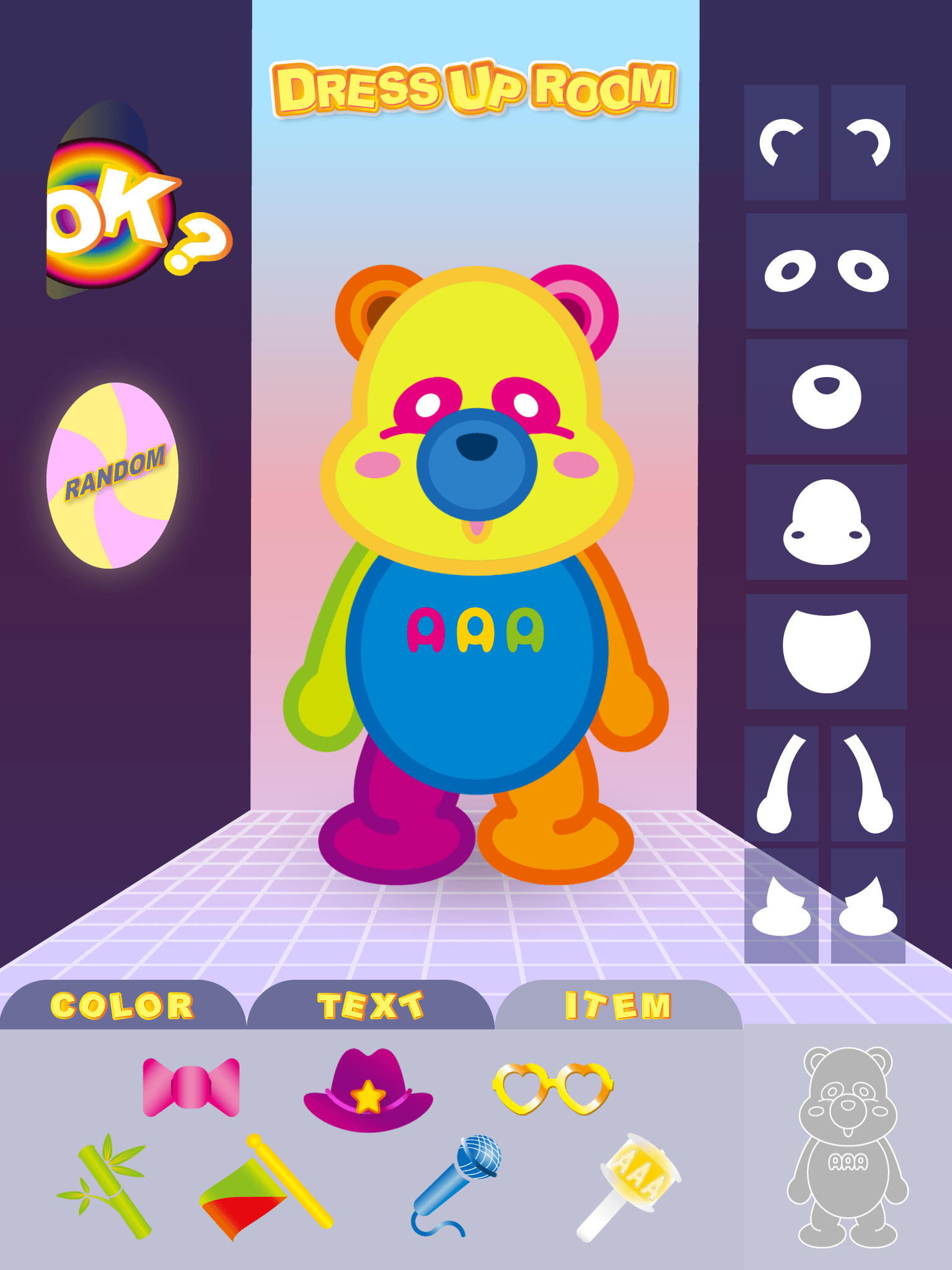Choose the eyes body part
The image size is (952, 1270).
tap(826, 271)
